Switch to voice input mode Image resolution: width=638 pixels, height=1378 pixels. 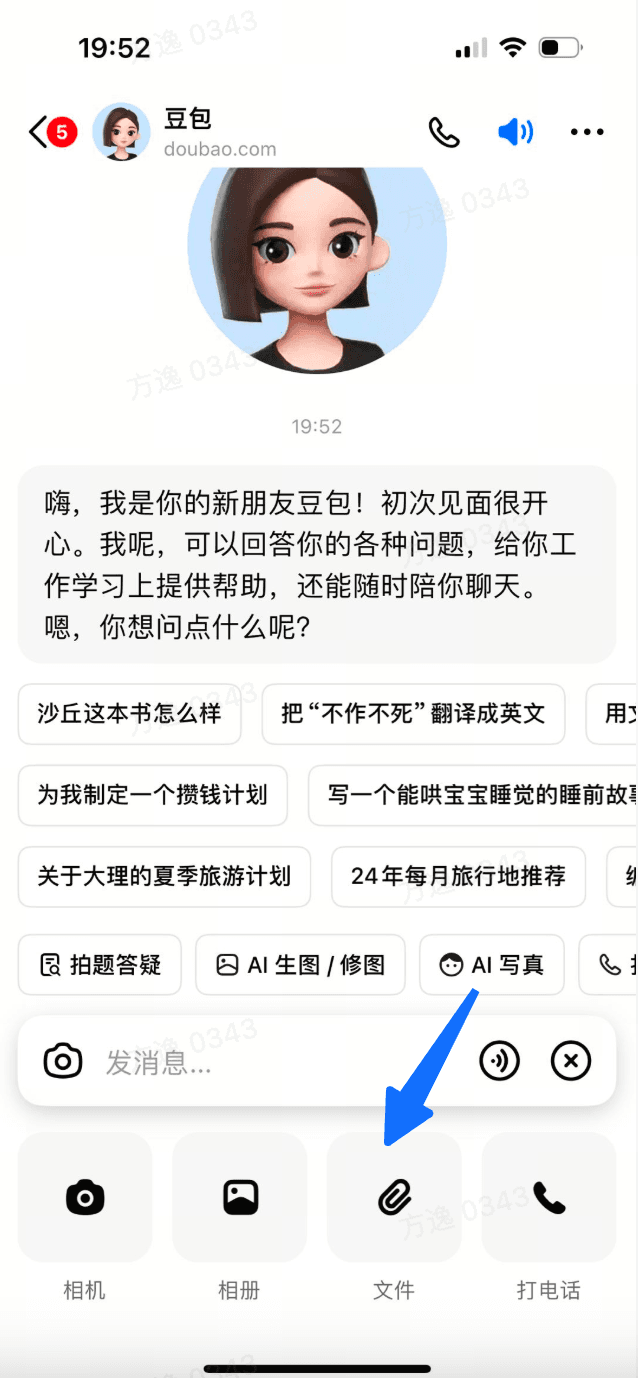tap(499, 1061)
